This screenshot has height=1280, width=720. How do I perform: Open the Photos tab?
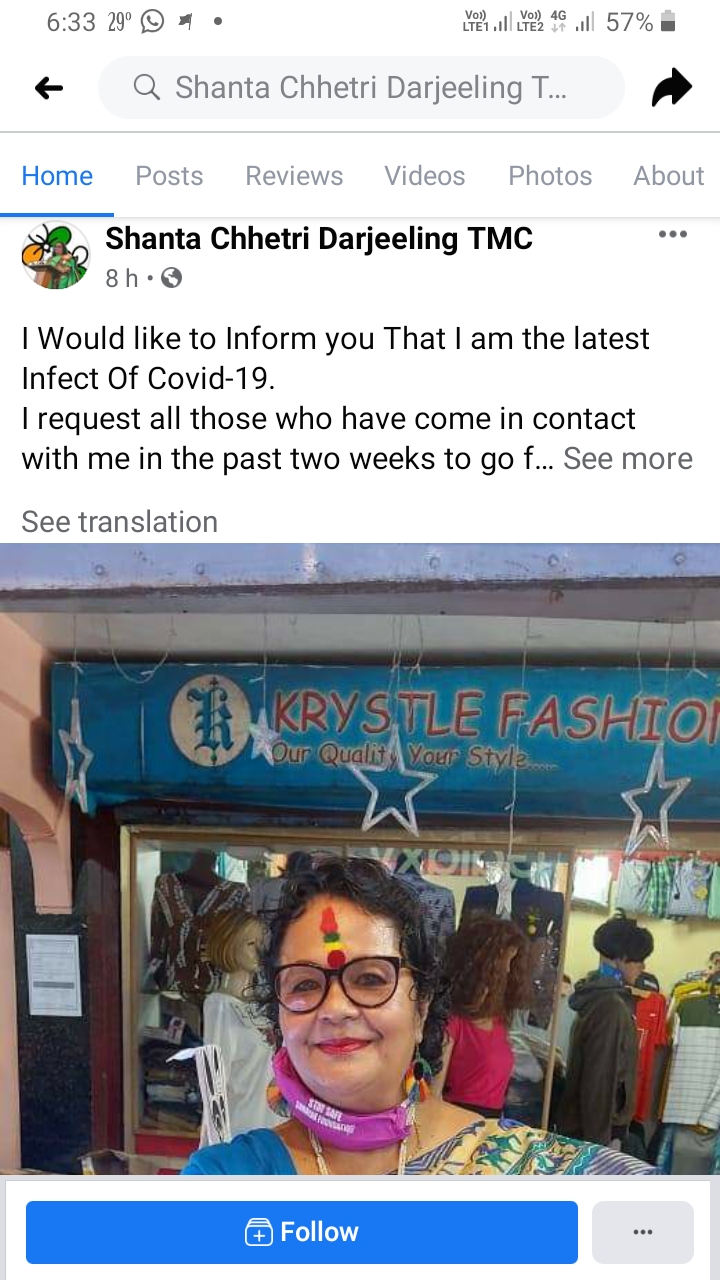point(550,176)
